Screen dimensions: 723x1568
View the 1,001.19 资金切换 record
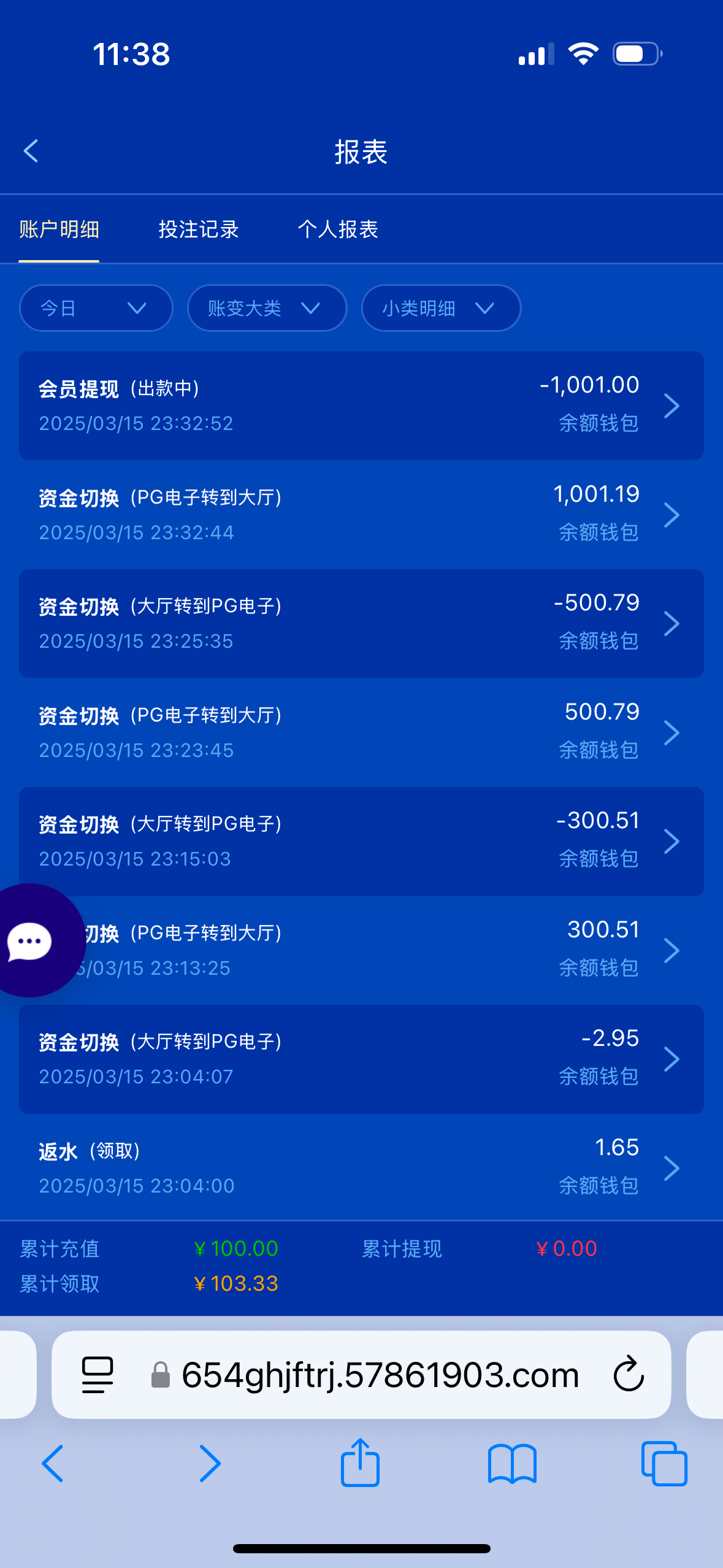[361, 515]
